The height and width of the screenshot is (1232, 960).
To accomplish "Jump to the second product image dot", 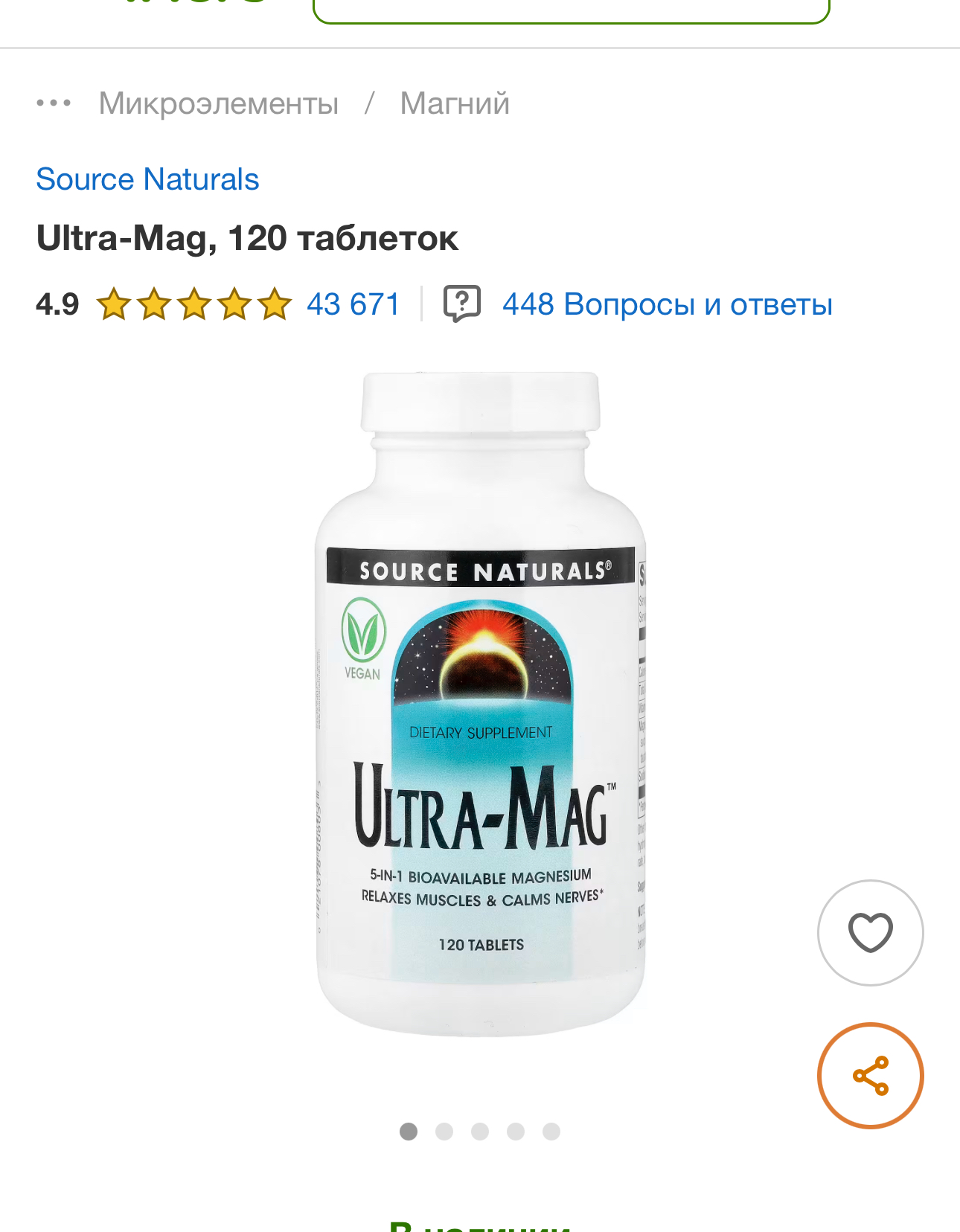I will [x=444, y=1132].
